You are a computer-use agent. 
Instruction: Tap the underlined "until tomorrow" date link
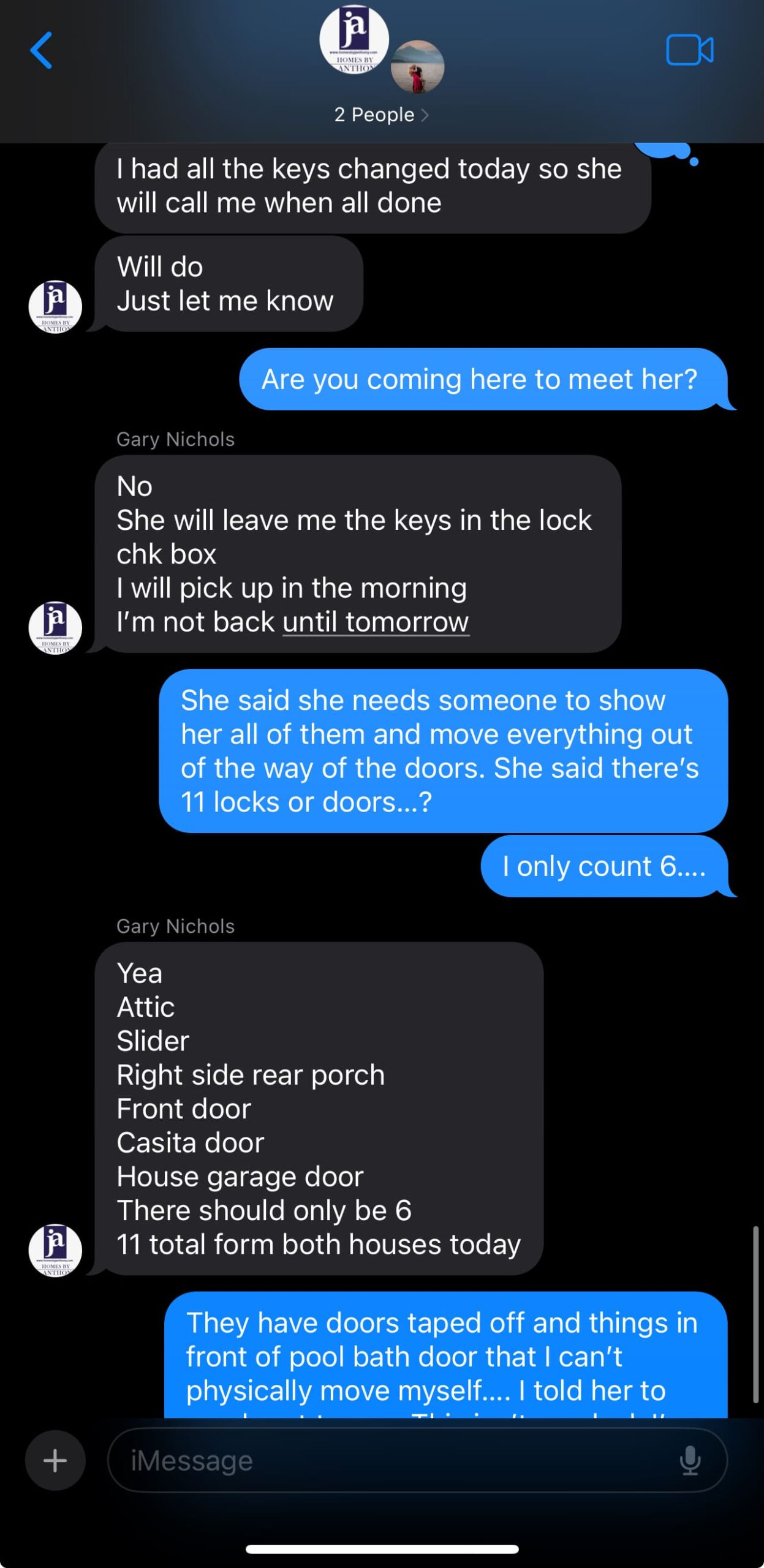(x=376, y=622)
